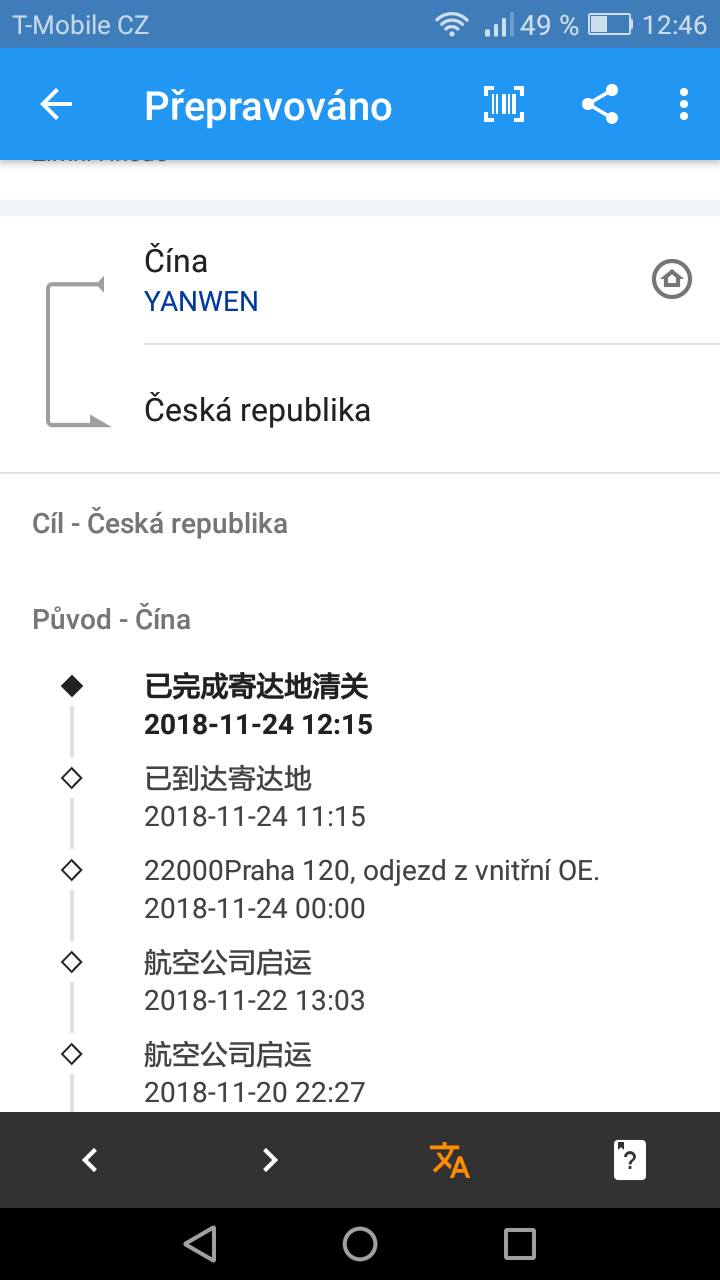Tap the system home button

click(x=360, y=1244)
